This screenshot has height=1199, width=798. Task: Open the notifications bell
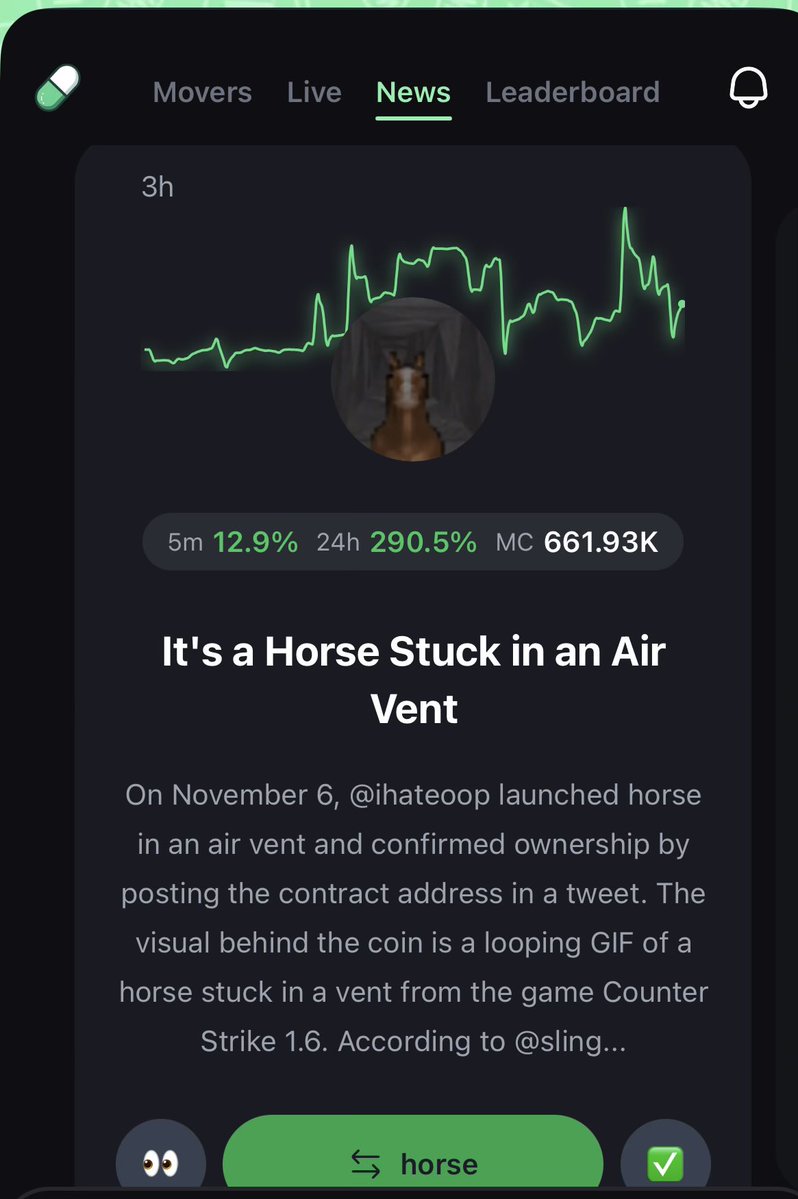point(748,88)
